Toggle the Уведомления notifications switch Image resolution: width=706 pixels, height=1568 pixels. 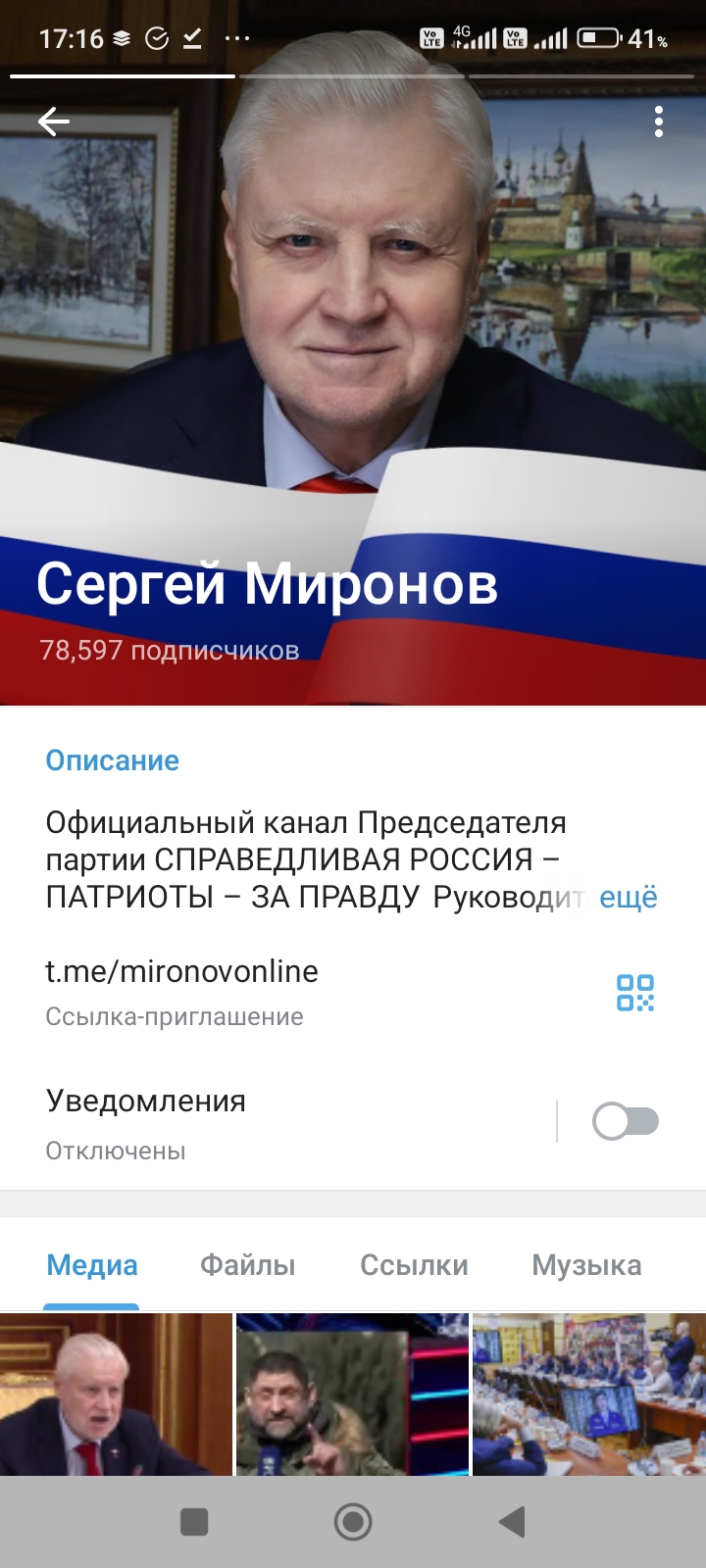coord(626,1121)
